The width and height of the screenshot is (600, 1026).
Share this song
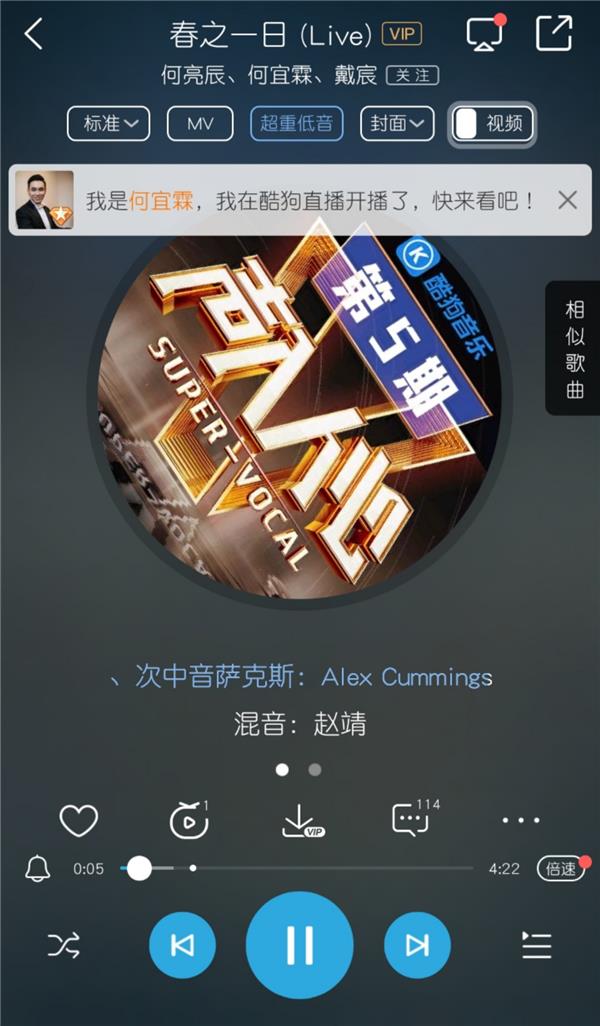553,33
